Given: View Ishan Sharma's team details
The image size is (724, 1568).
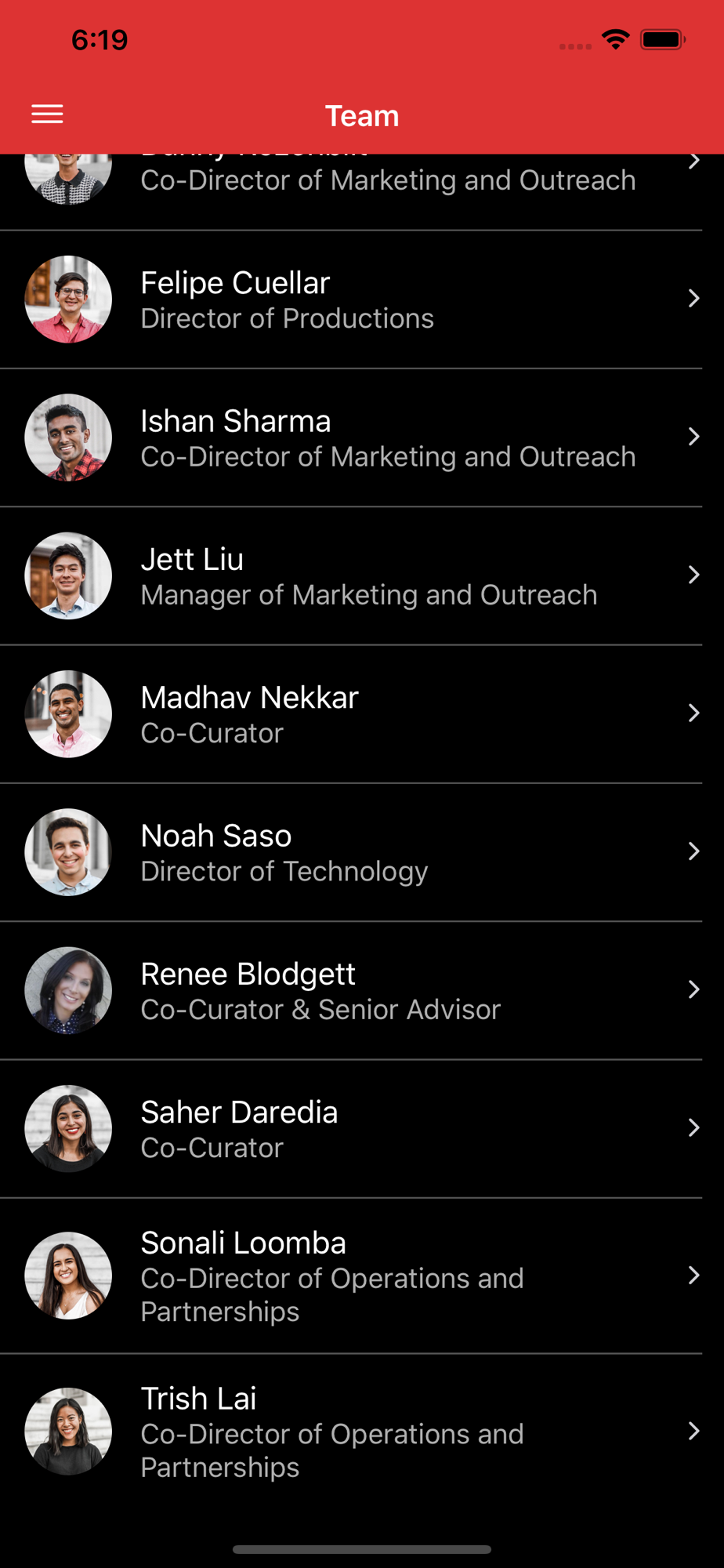Looking at the screenshot, I should pyautogui.click(x=362, y=437).
